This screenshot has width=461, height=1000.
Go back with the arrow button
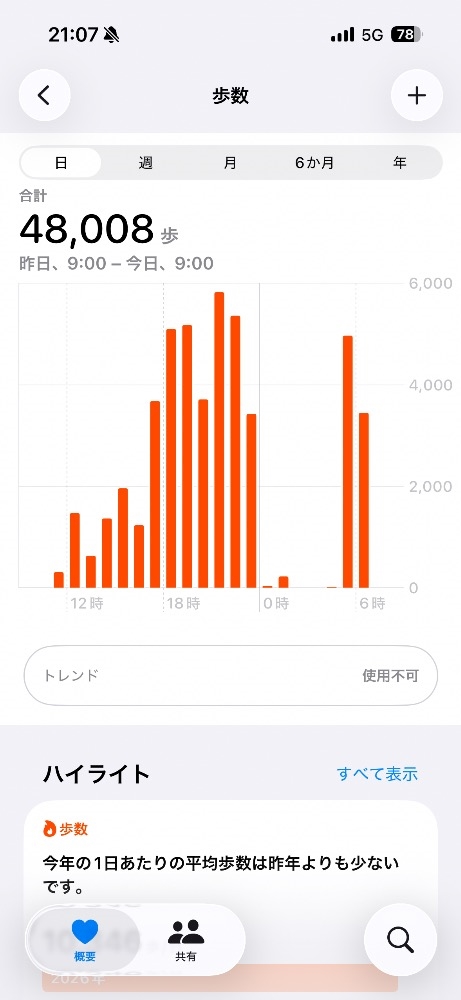(44, 96)
